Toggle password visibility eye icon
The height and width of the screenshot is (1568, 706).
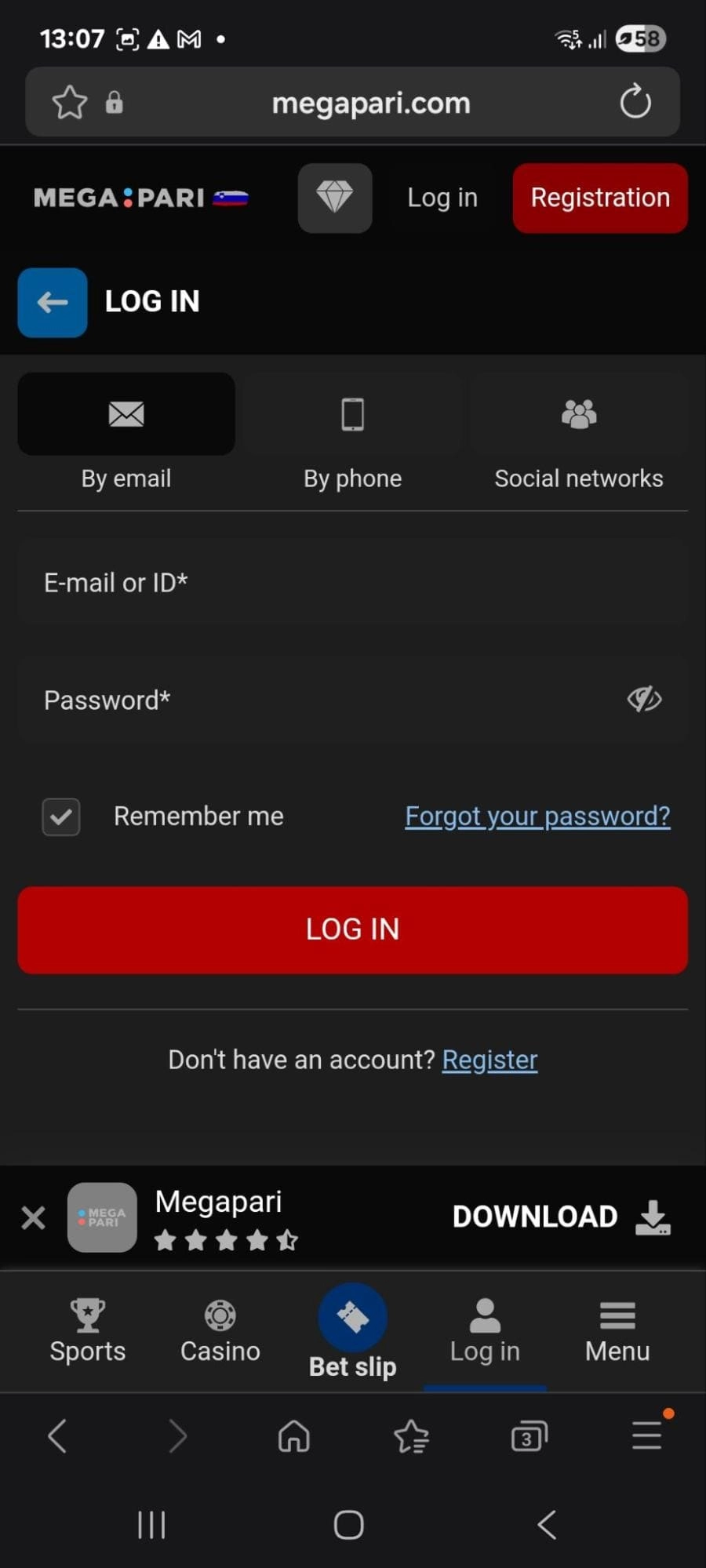click(x=644, y=699)
